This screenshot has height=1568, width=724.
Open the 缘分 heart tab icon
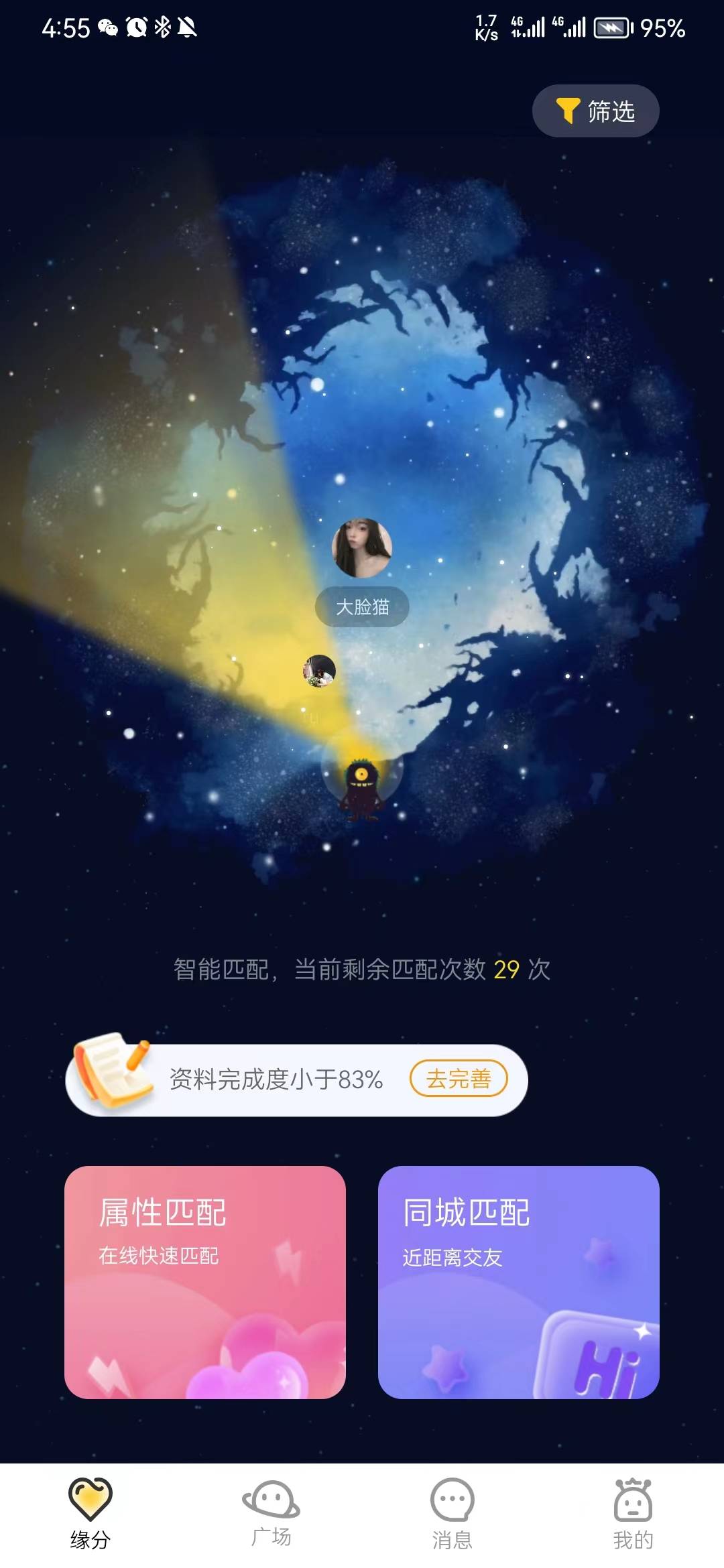89,1496
